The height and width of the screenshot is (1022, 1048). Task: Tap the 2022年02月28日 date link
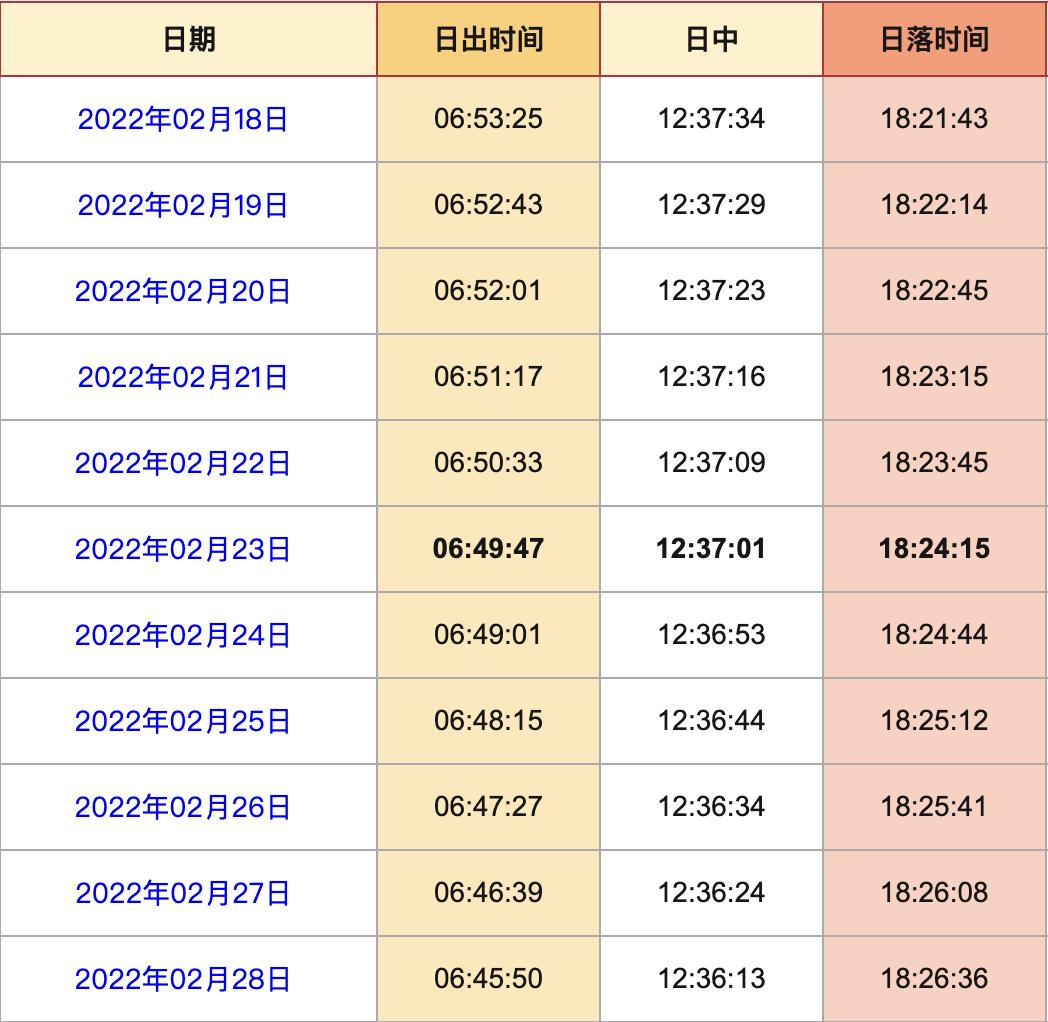pyautogui.click(x=183, y=980)
